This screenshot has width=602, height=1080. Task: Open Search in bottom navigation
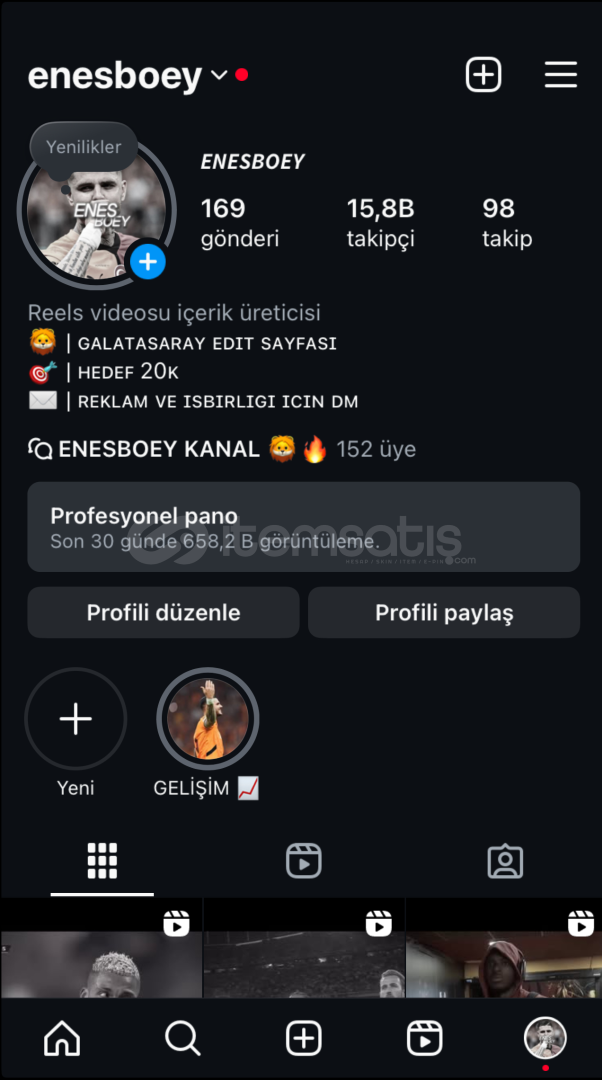(183, 1038)
